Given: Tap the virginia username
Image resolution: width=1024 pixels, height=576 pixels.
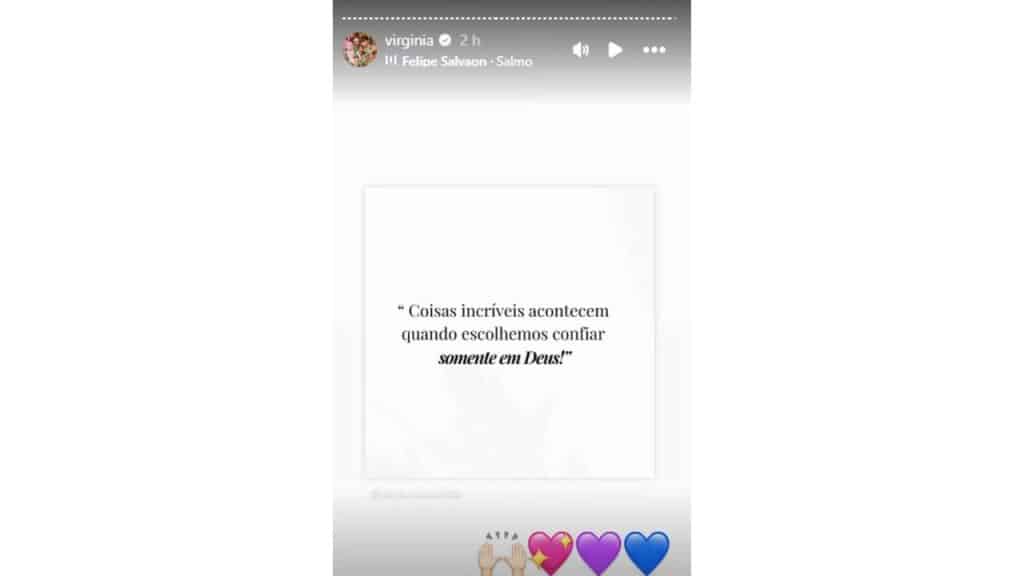Looking at the screenshot, I should 410,40.
